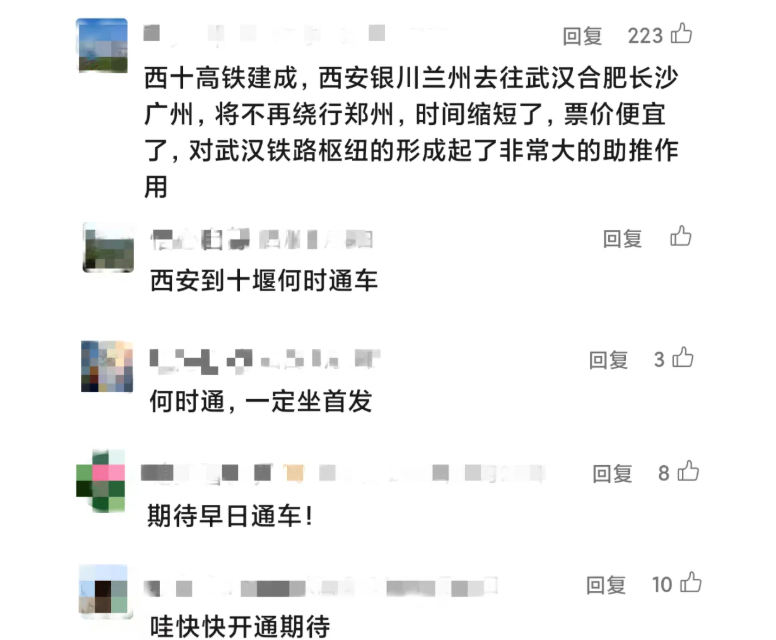Open avatar of 期待早日通车 commenter
Screen dimensions: 776x640
100,481
